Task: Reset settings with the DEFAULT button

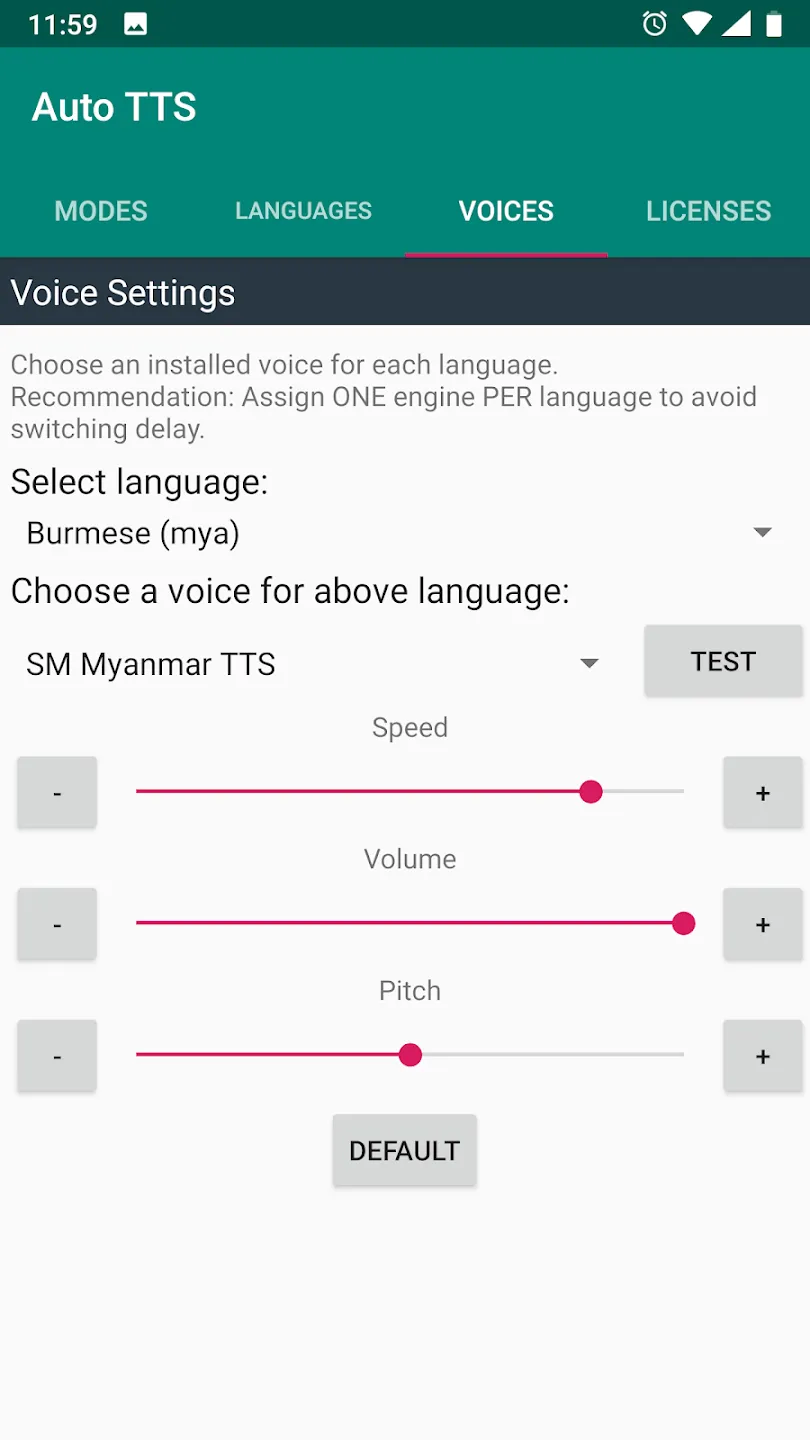Action: [405, 1150]
